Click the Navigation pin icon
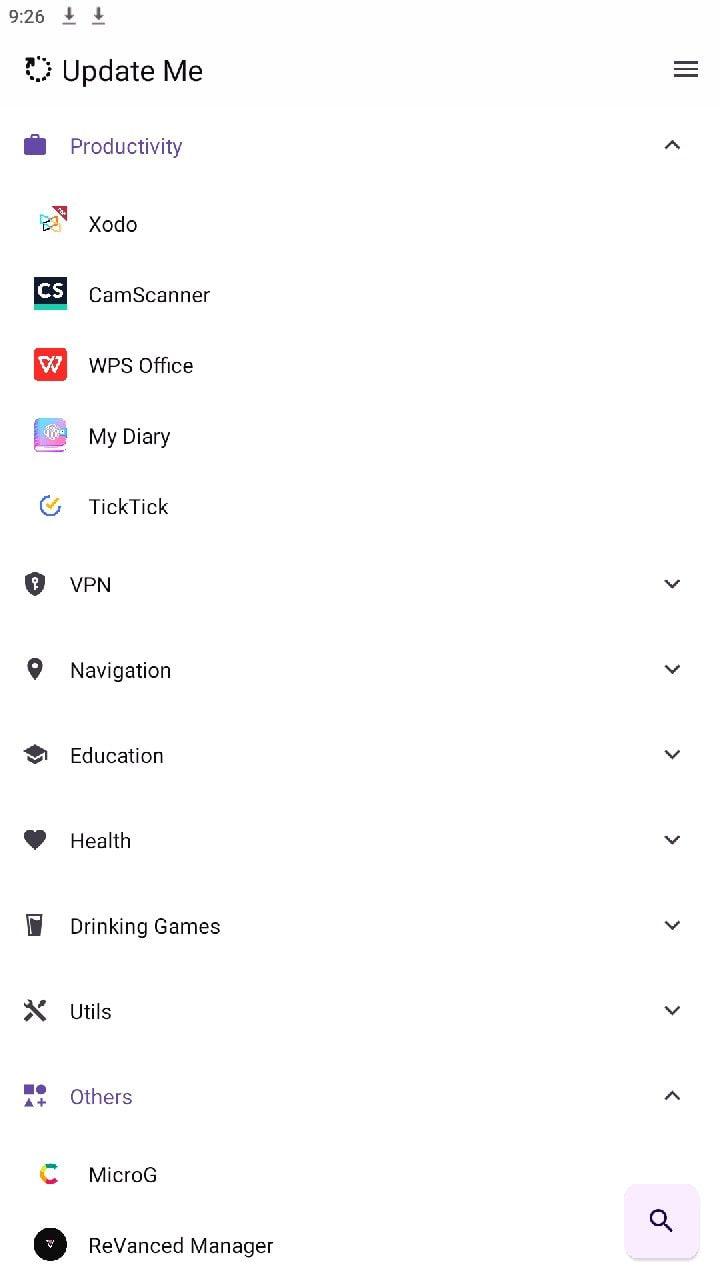 point(35,669)
